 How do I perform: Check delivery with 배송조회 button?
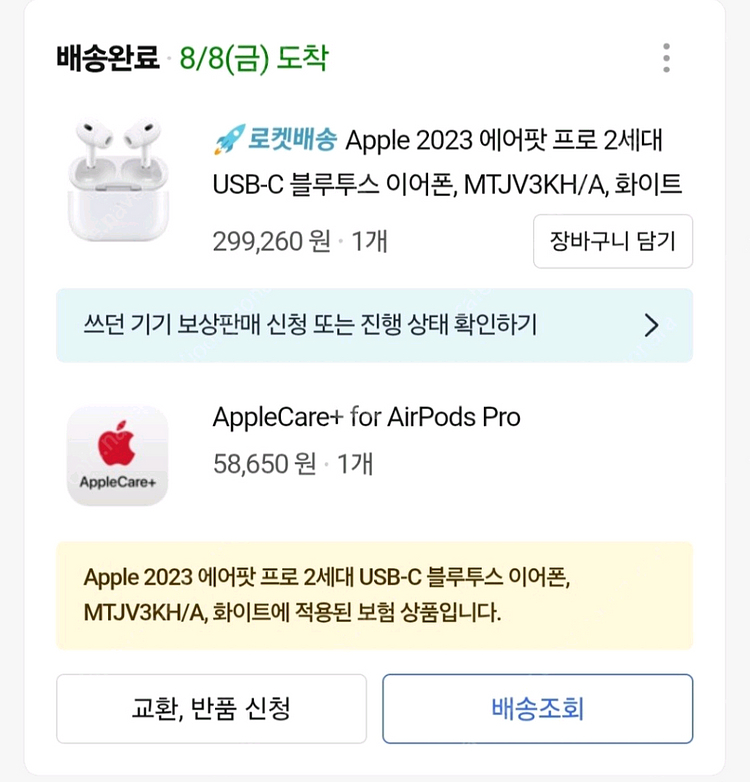pos(537,709)
